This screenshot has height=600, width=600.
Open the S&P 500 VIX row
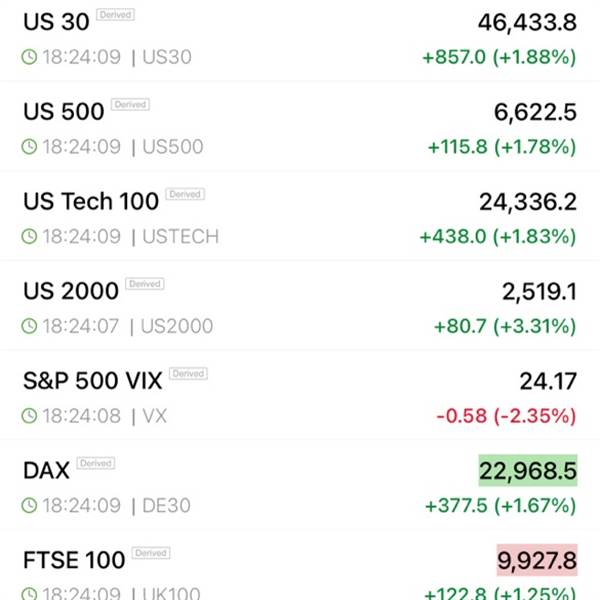coord(300,395)
